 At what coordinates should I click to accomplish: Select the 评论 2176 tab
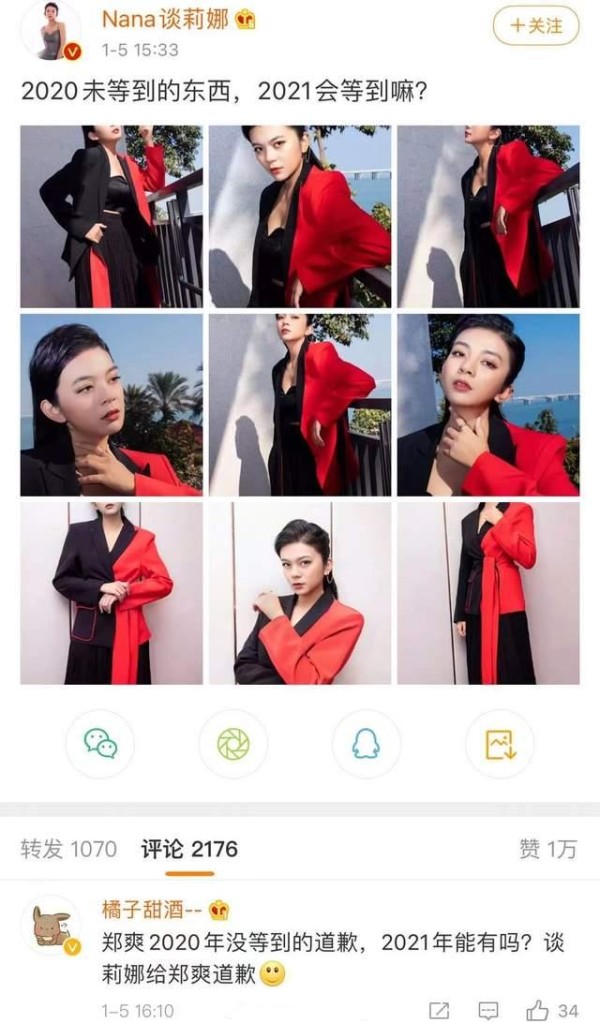click(189, 850)
